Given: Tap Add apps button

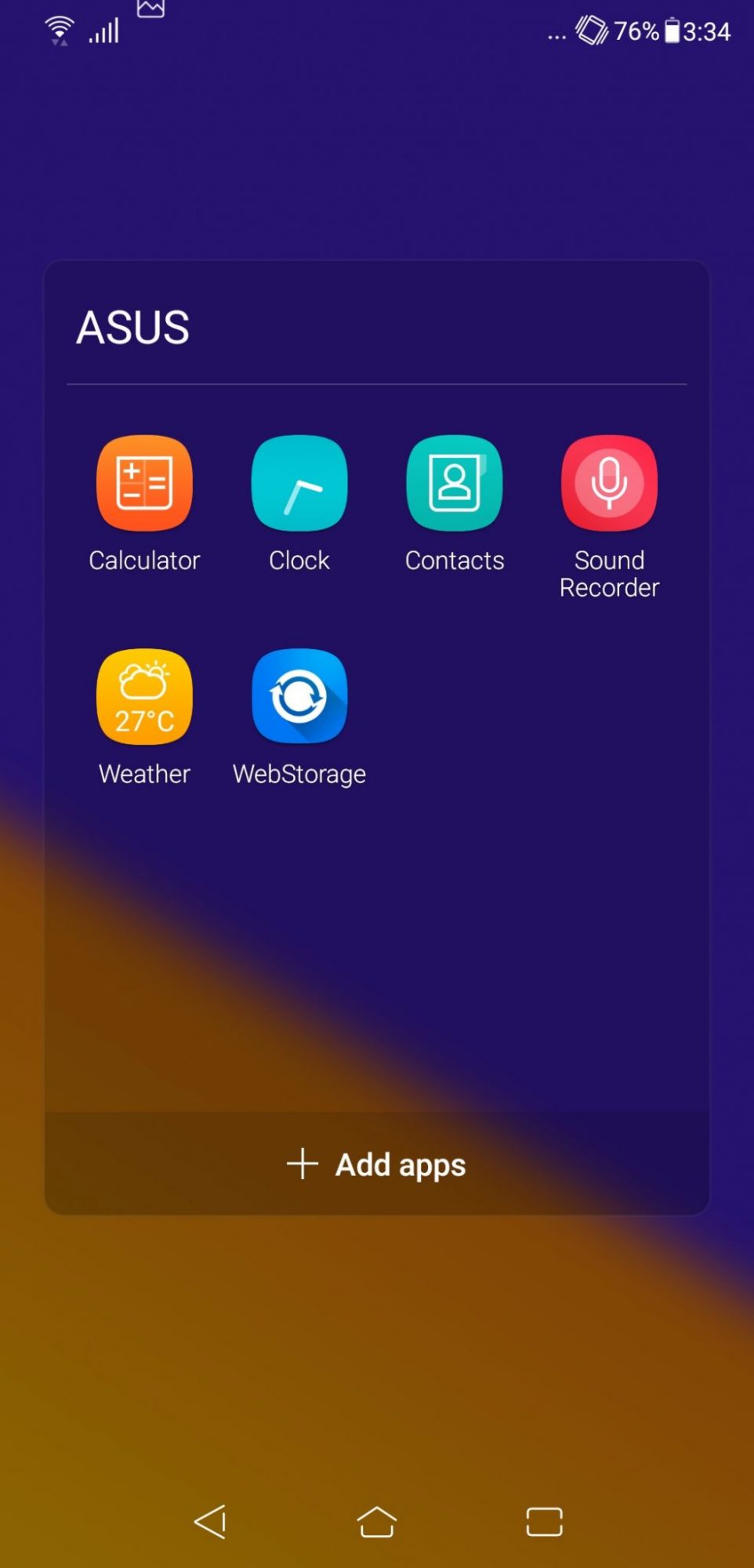Looking at the screenshot, I should click(x=377, y=1164).
